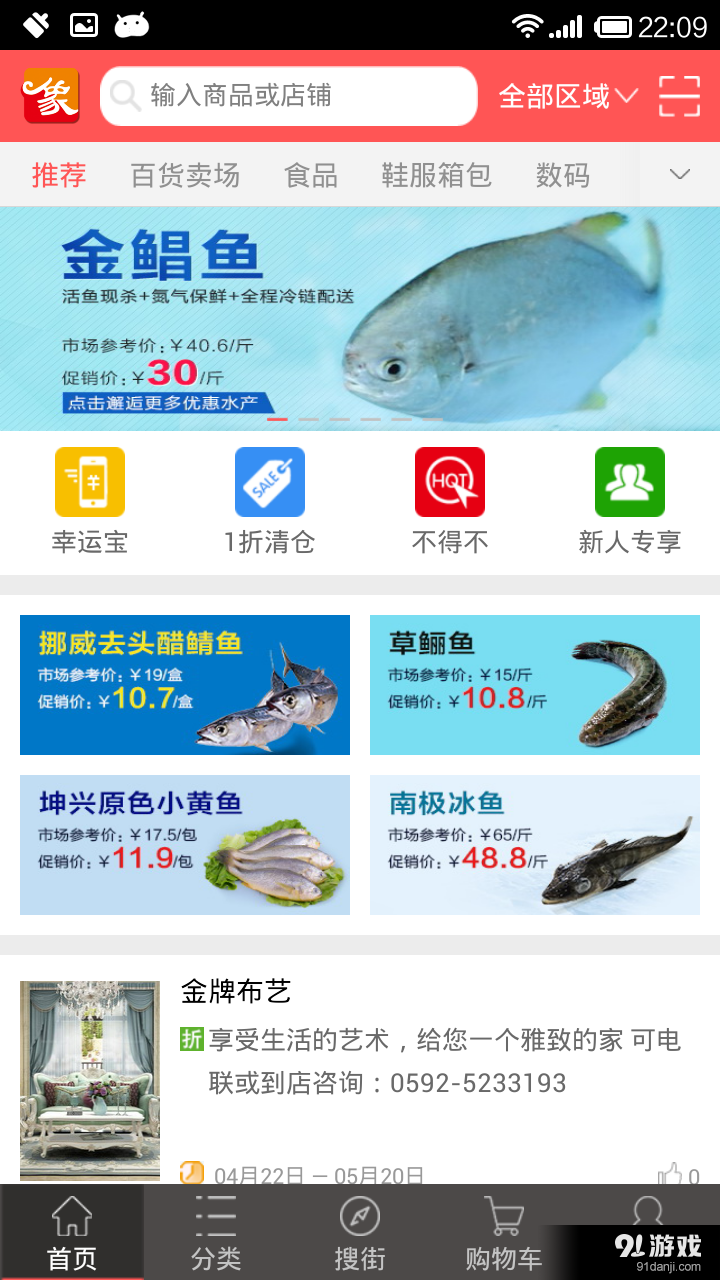Tap the search input field
Image resolution: width=720 pixels, height=1280 pixels.
tap(289, 95)
